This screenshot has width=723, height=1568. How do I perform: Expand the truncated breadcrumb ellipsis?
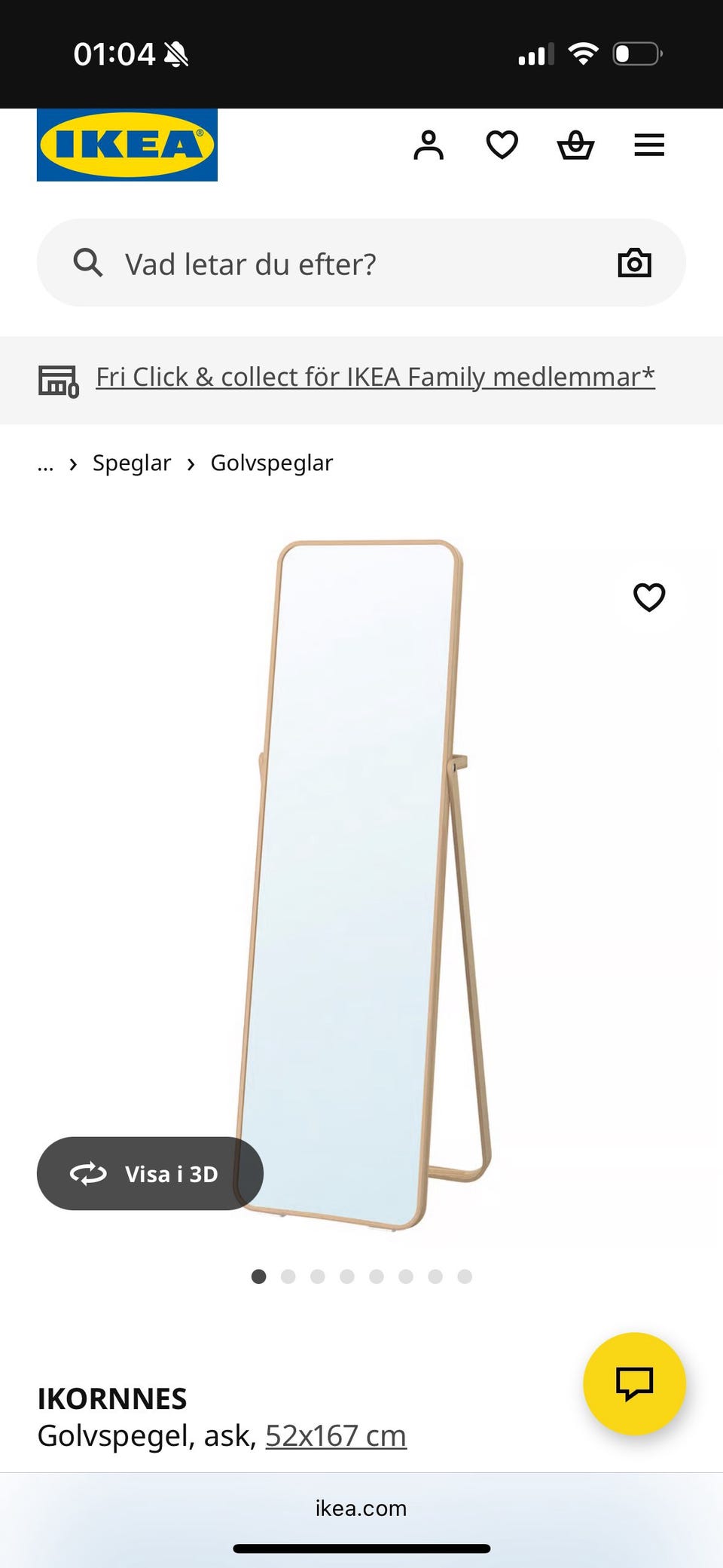pyautogui.click(x=46, y=463)
